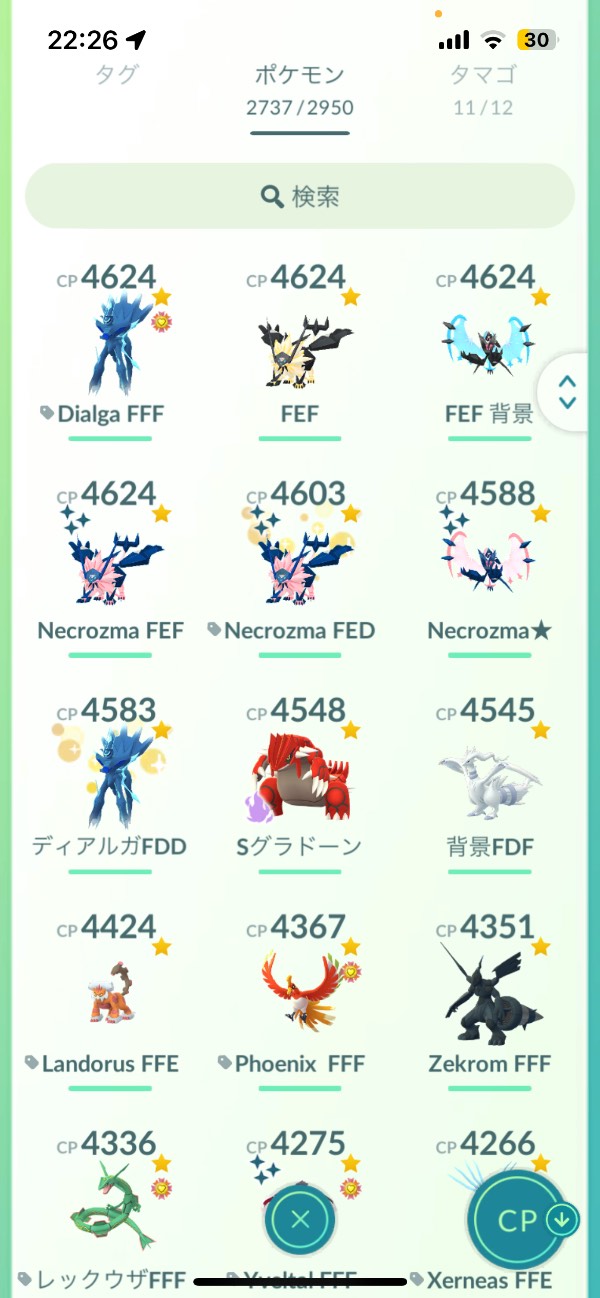This screenshot has height=1298, width=600.
Task: Switch to the タグ tab
Action: tap(116, 74)
